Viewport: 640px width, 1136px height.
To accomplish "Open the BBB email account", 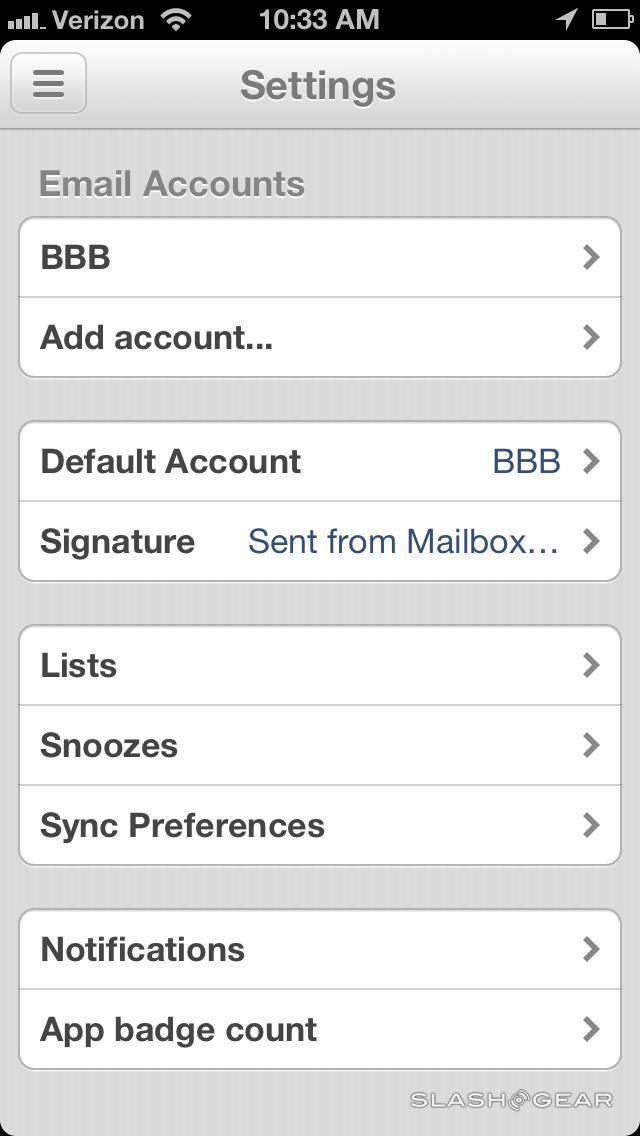I will point(320,258).
